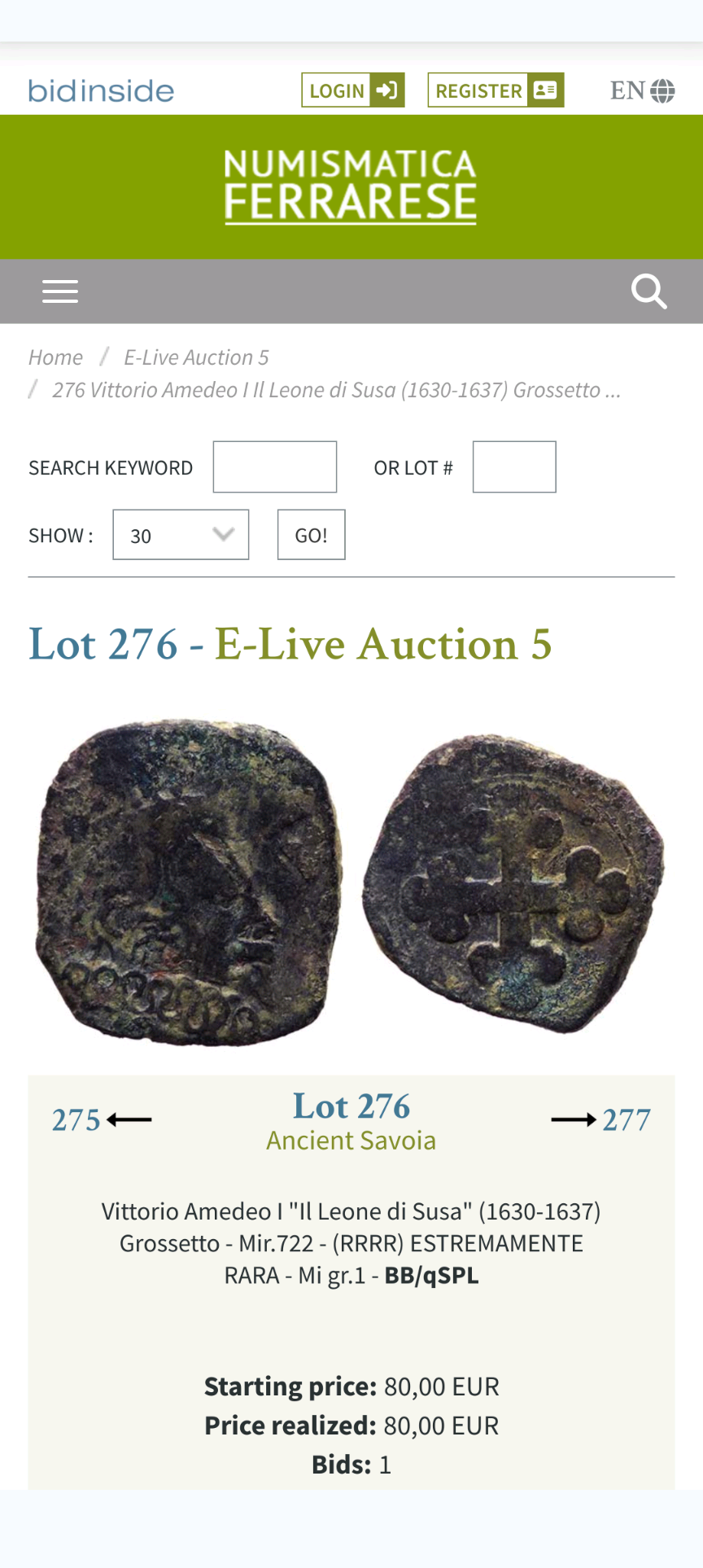Tap the LOGIN button
The width and height of the screenshot is (703, 1568).
353,90
